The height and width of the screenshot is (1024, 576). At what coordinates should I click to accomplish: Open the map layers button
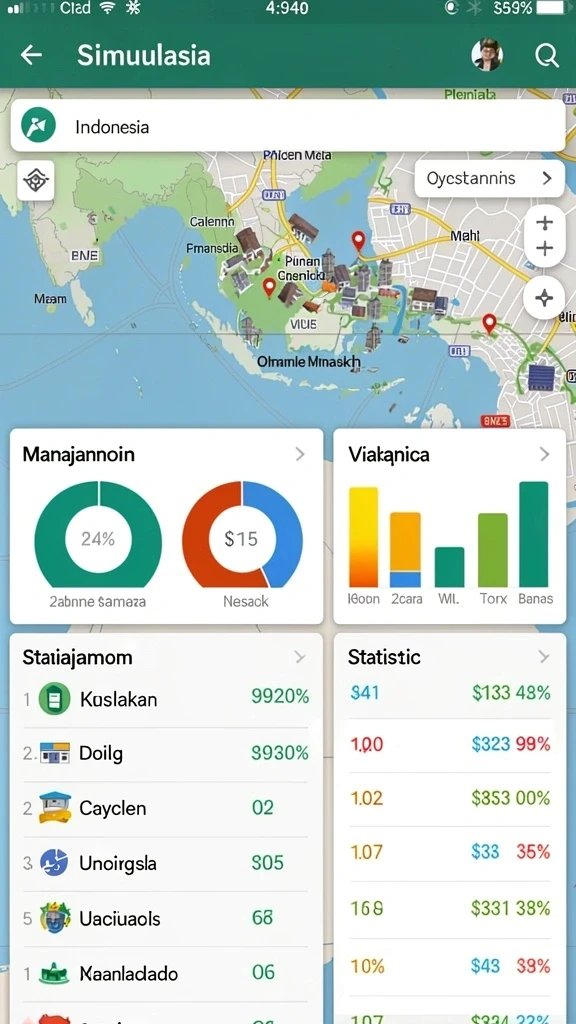click(36, 179)
